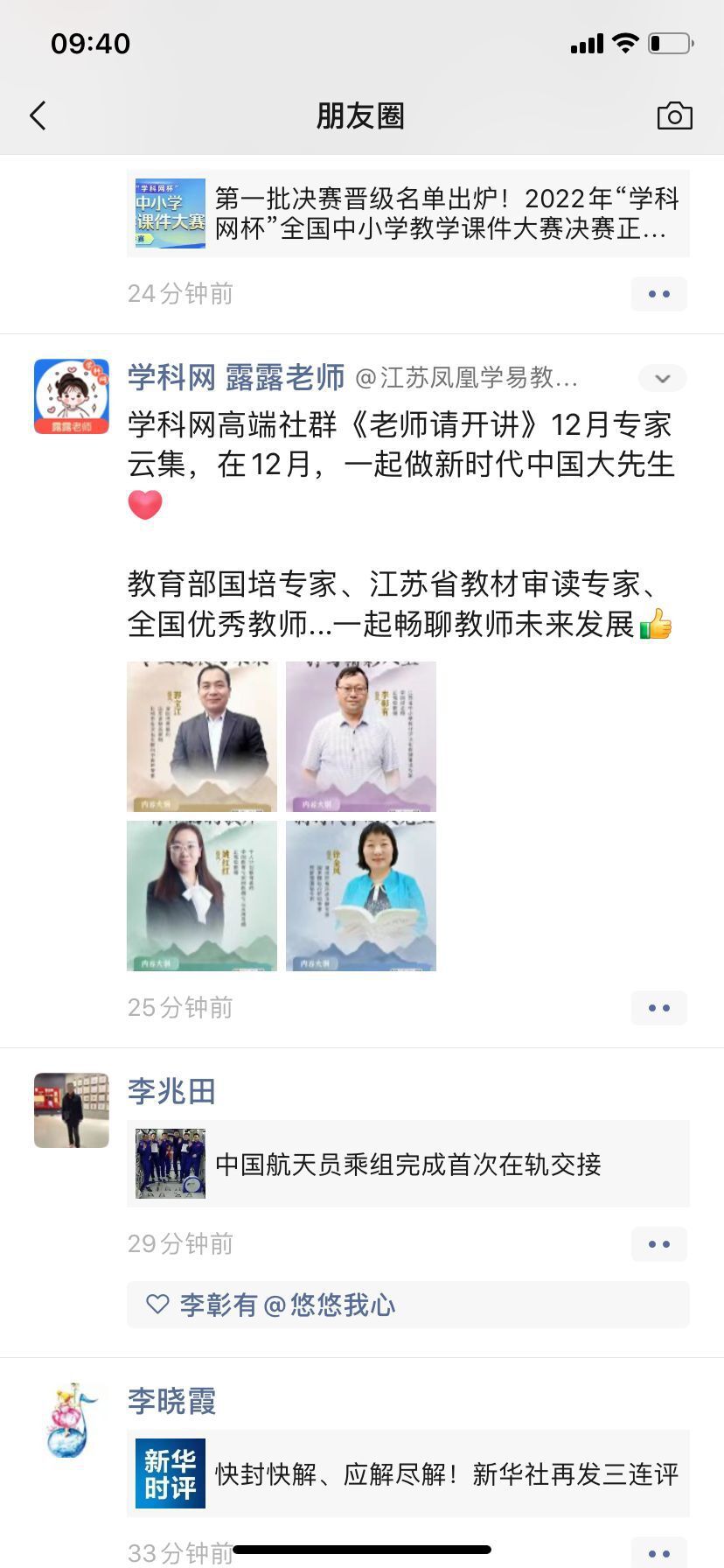Go back from 朋友圈
724x1568 pixels.
coord(38,115)
